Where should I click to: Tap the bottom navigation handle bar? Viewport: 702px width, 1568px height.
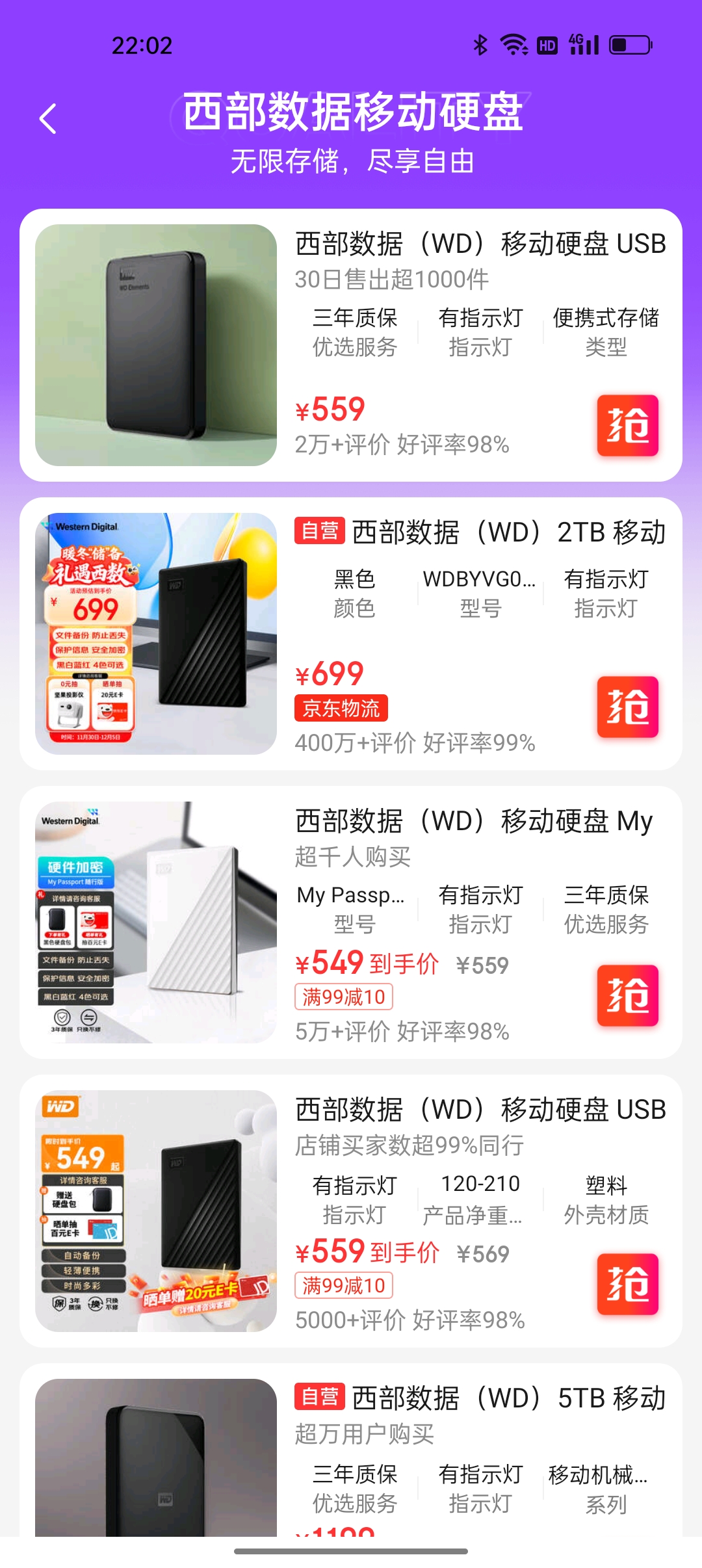351,1549
